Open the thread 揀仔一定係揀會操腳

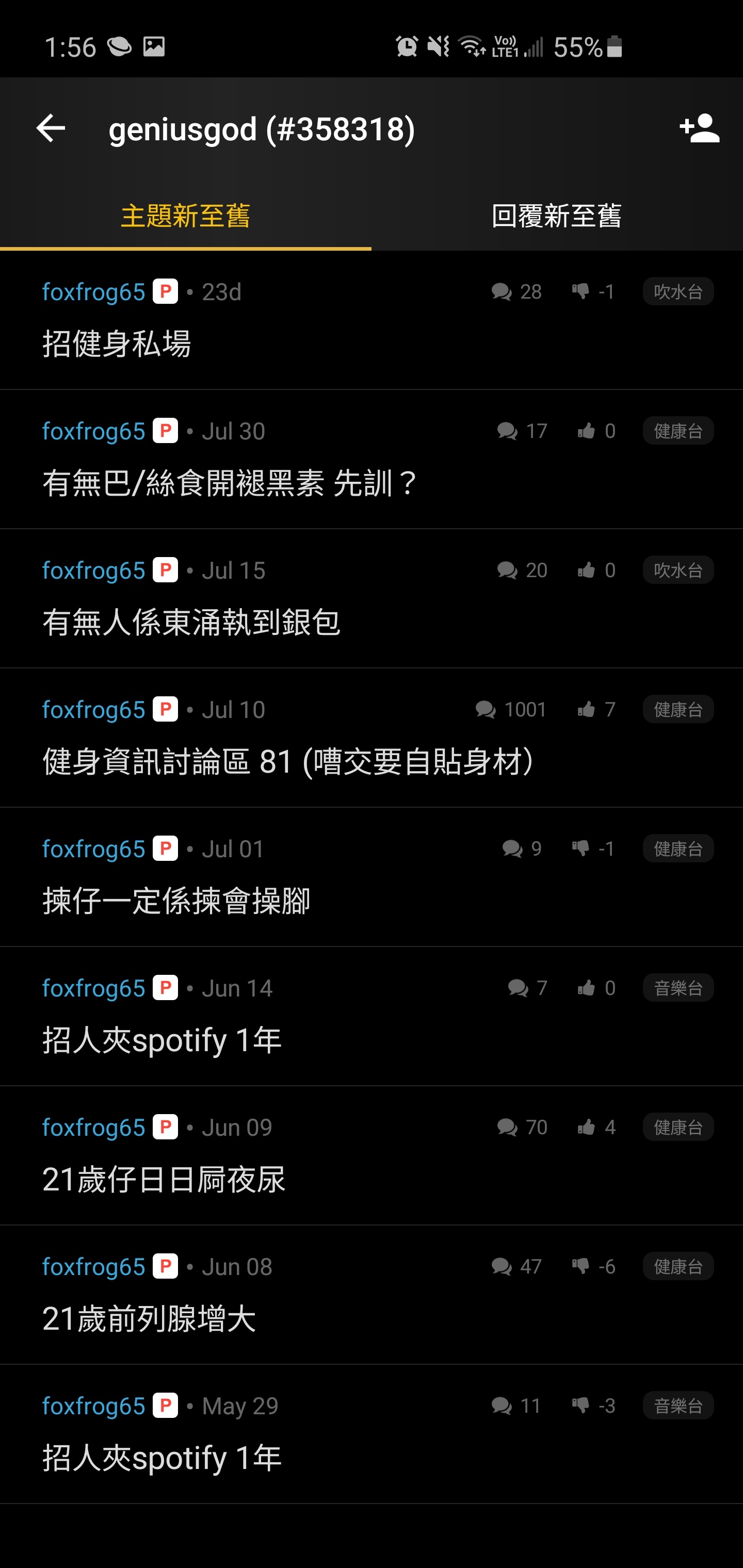click(372, 877)
